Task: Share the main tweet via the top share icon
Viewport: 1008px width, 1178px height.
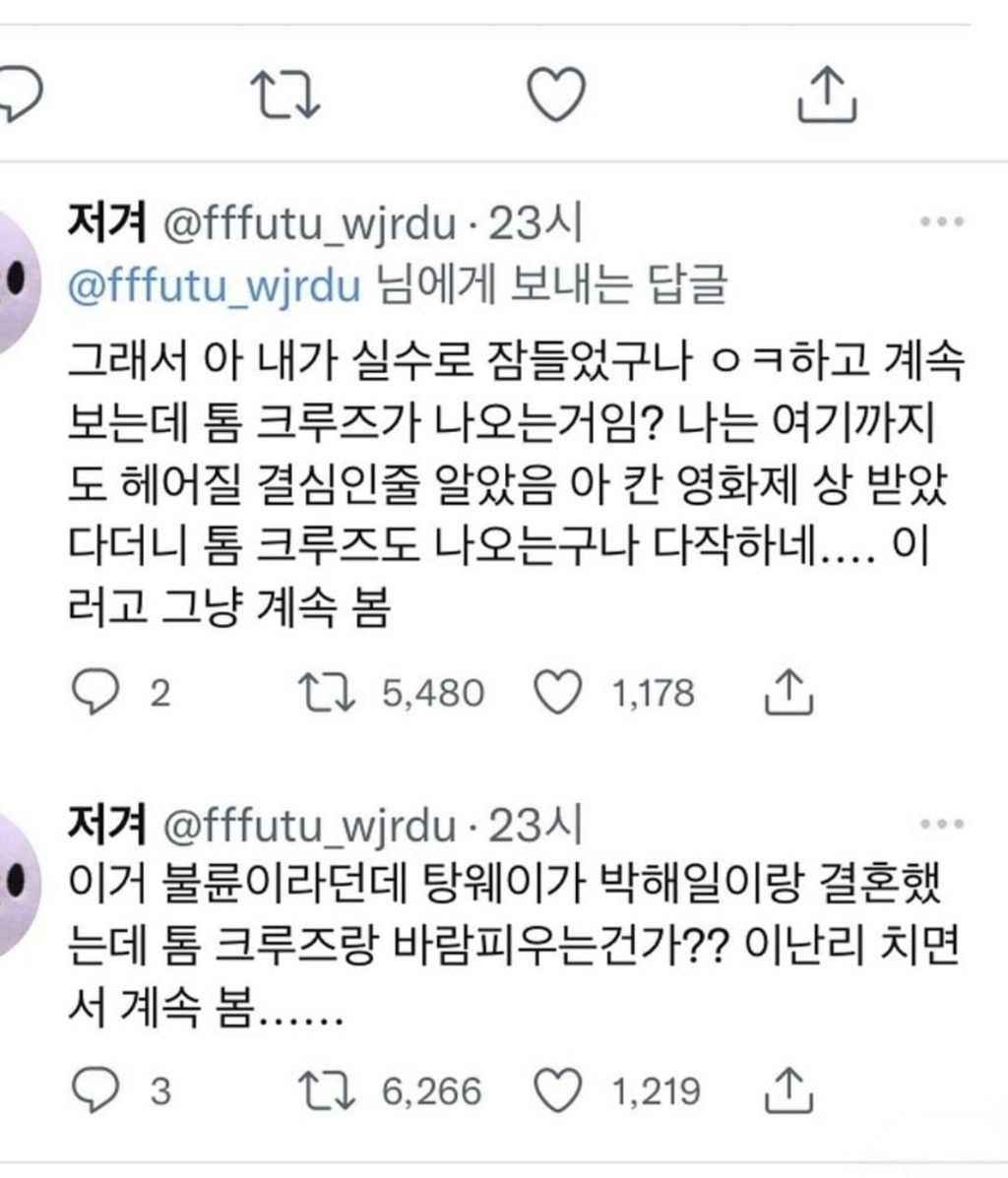Action: (827, 93)
